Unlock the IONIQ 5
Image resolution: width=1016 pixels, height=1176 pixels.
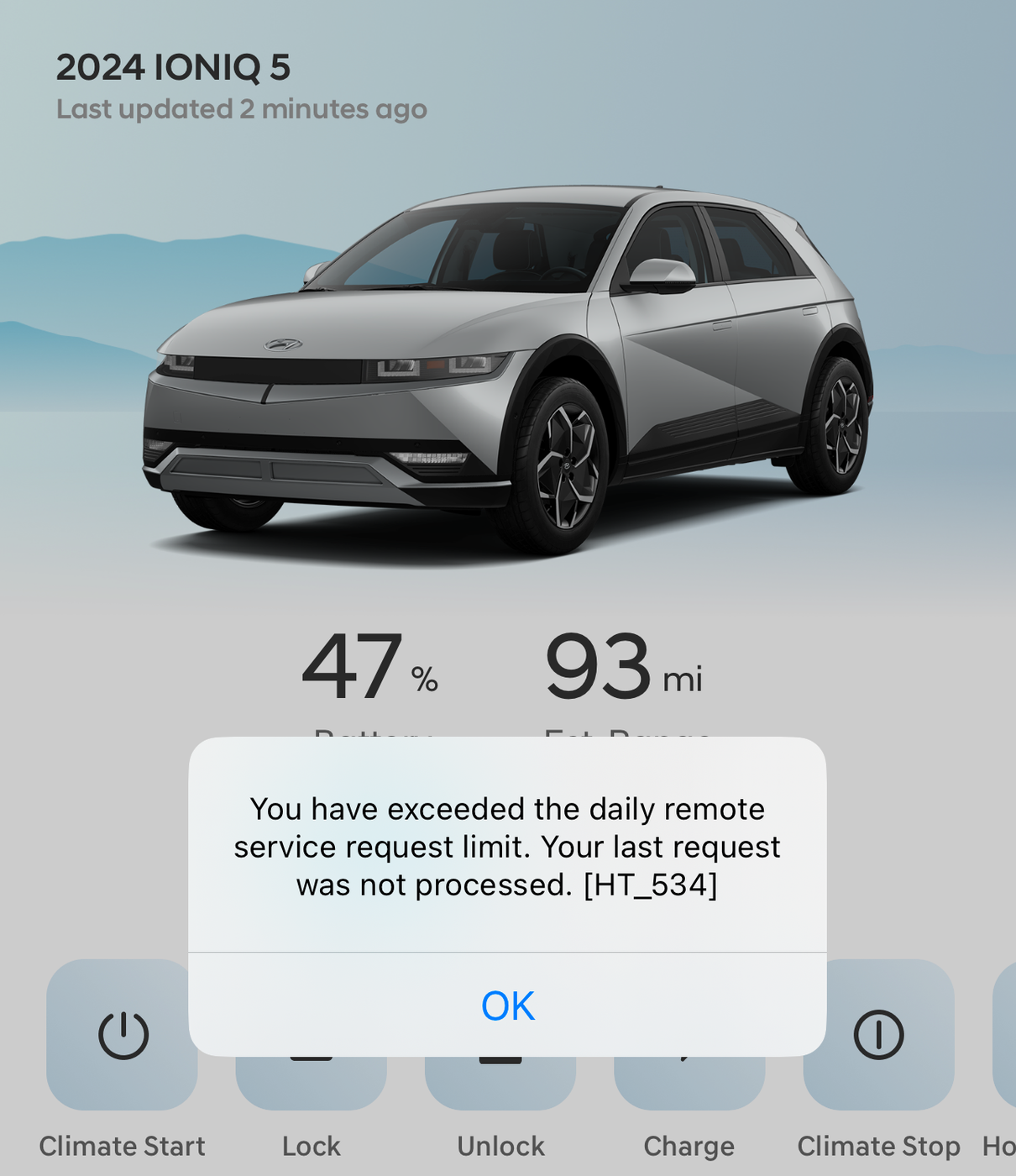coord(500,1085)
